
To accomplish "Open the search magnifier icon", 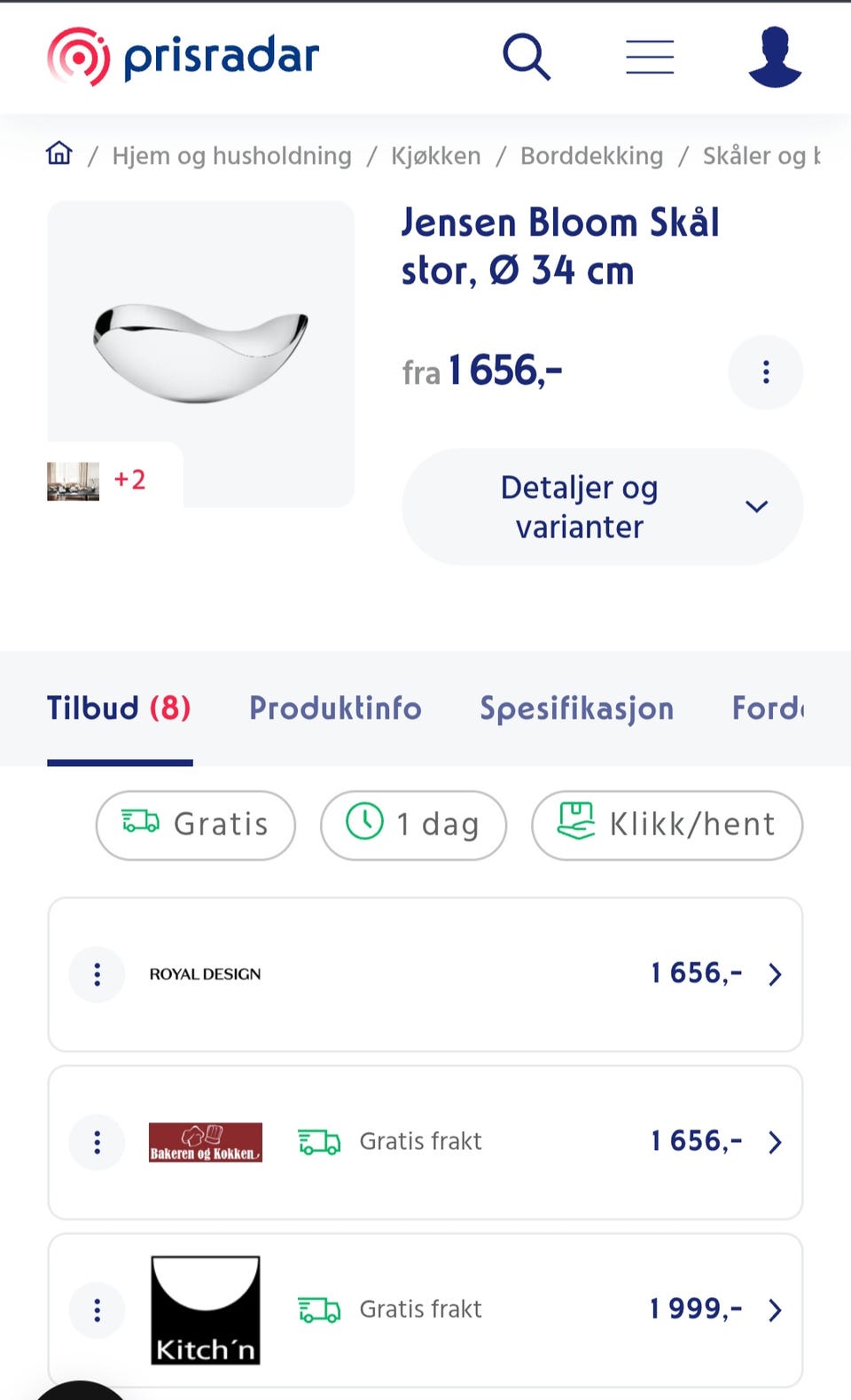I will (x=527, y=57).
